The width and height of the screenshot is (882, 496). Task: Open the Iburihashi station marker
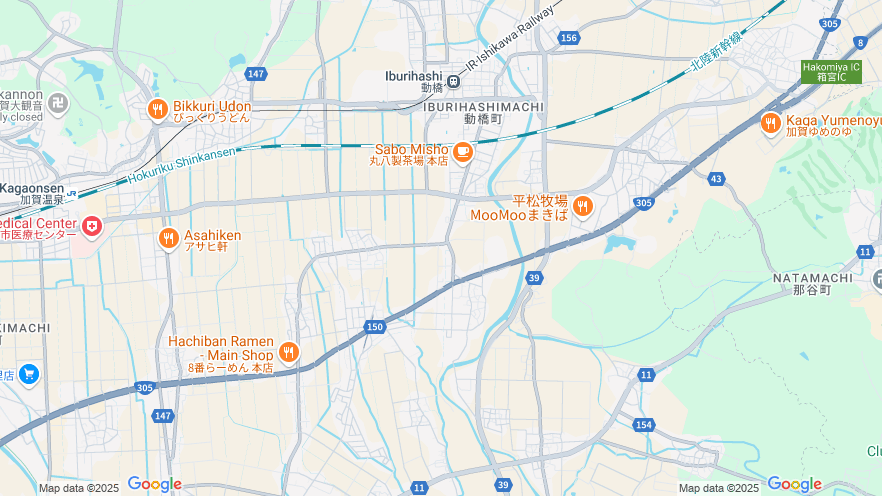coord(454,79)
